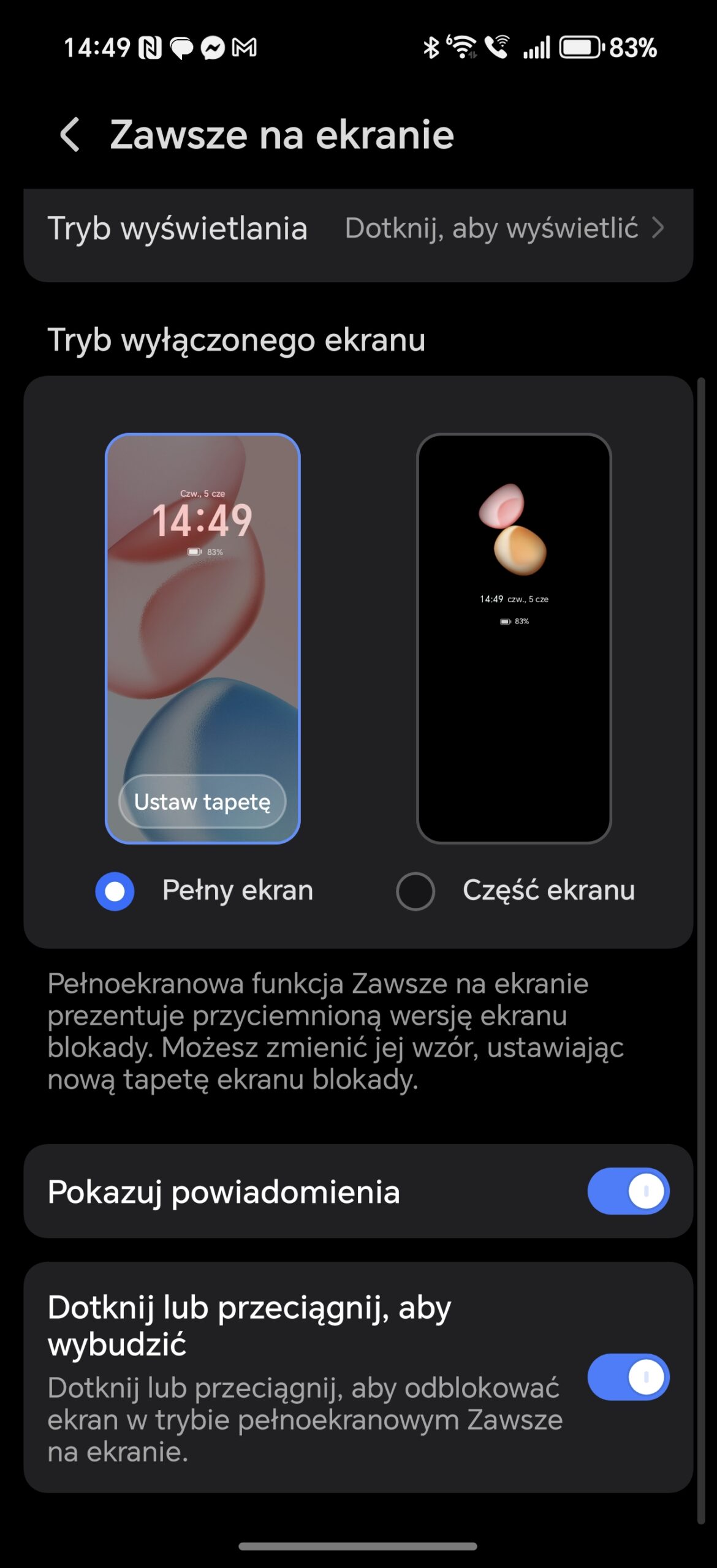Choose the partial screen black preview
The image size is (717, 1568).
[x=514, y=638]
